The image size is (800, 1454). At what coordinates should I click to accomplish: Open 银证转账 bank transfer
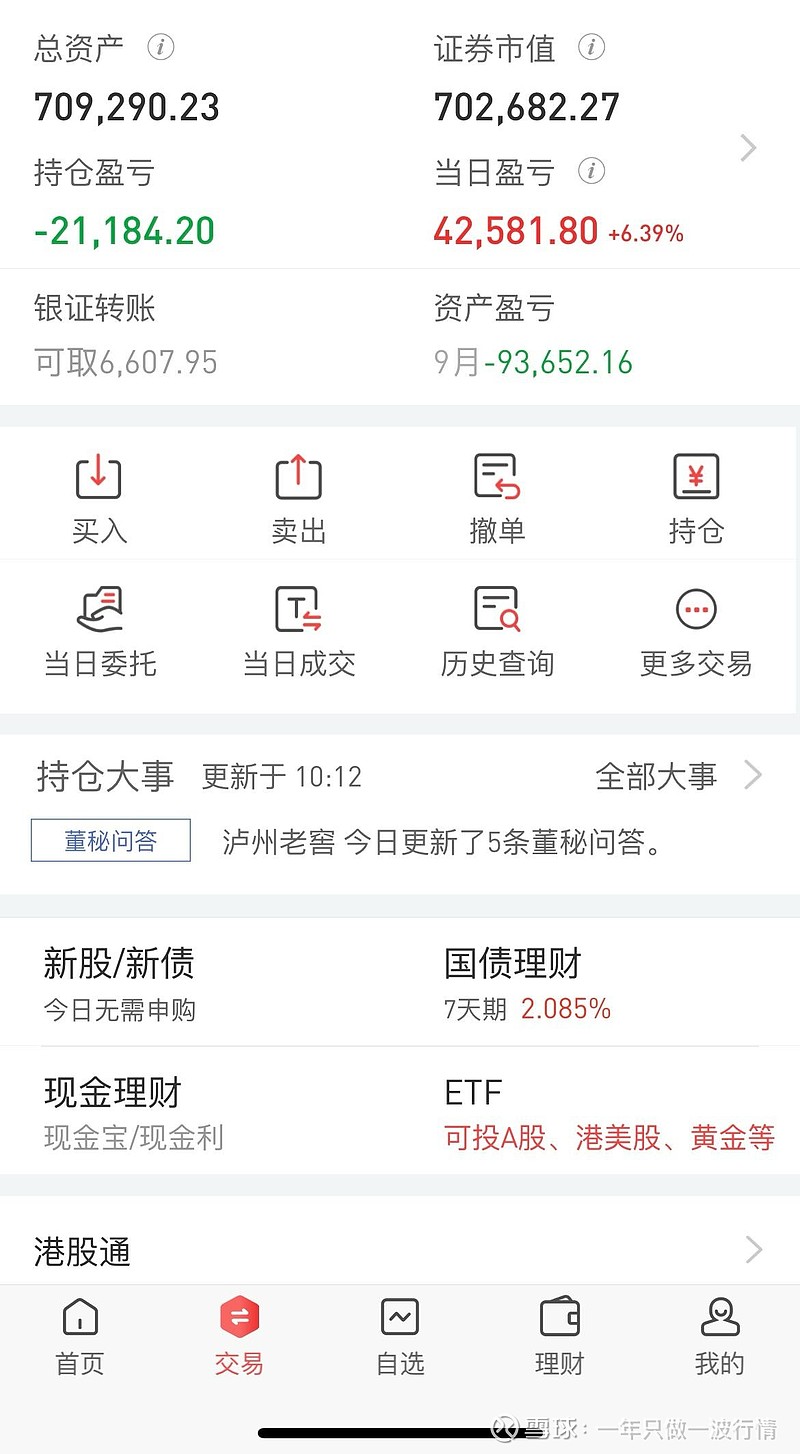(126, 335)
